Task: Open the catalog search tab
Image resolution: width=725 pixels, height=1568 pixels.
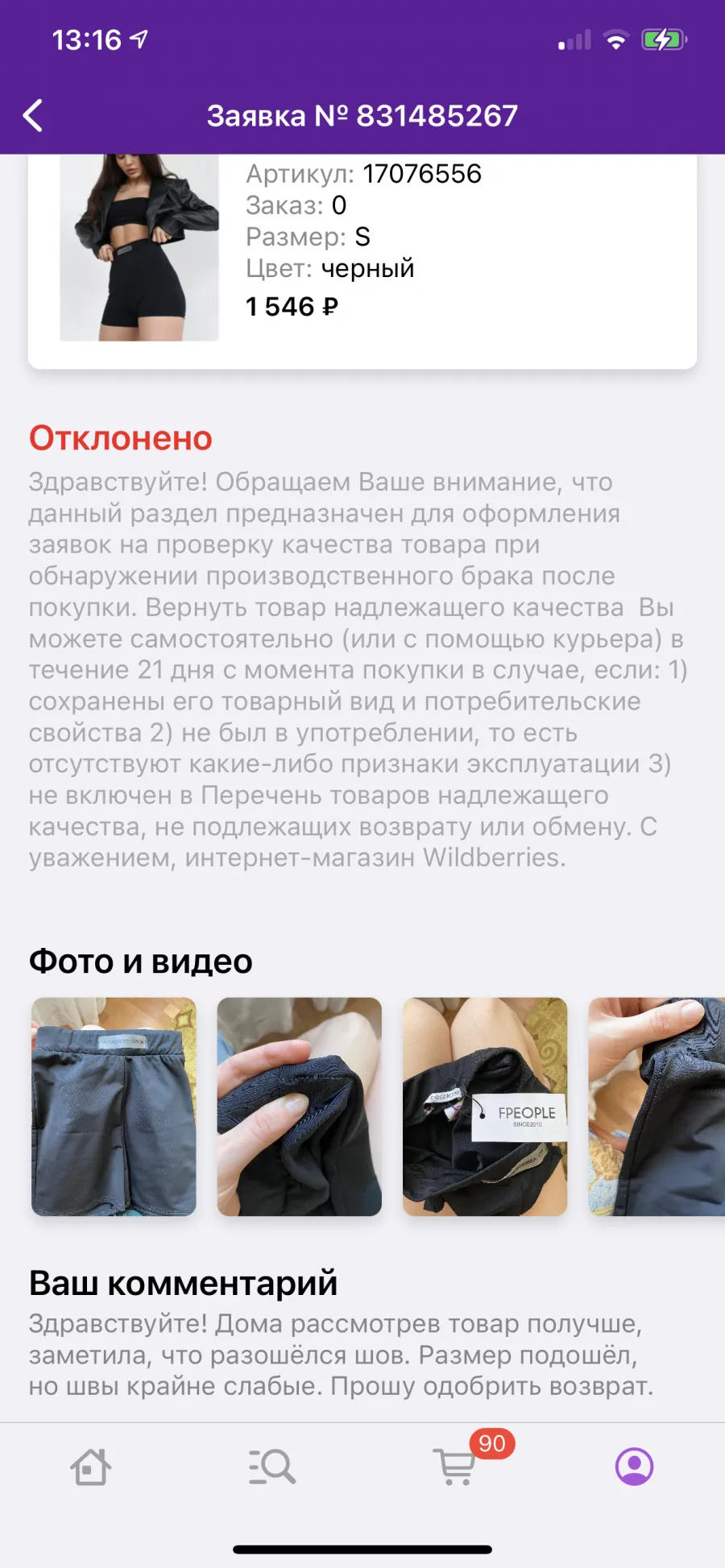Action: (x=272, y=1467)
